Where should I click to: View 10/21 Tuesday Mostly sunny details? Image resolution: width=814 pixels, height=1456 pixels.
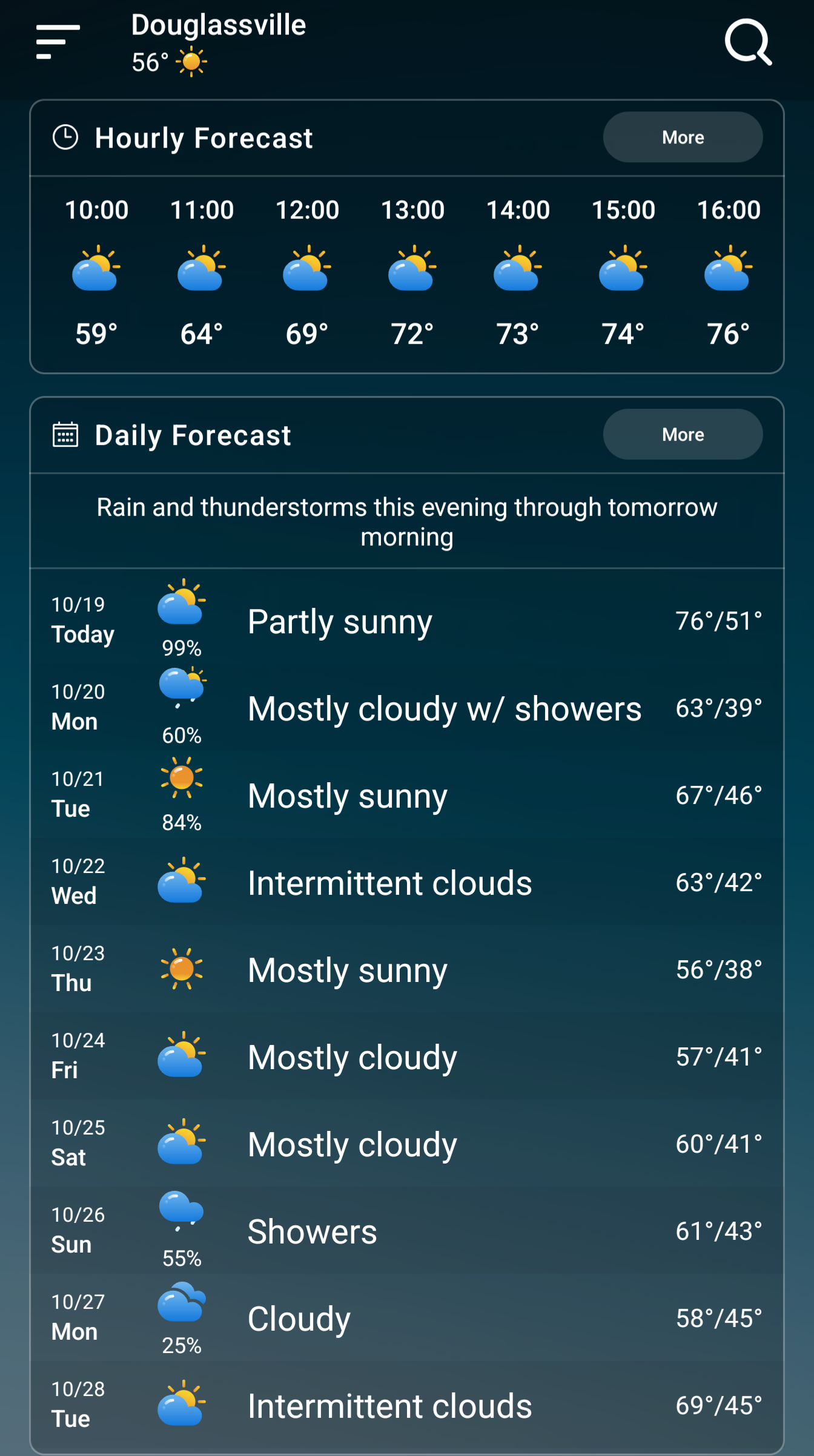407,795
